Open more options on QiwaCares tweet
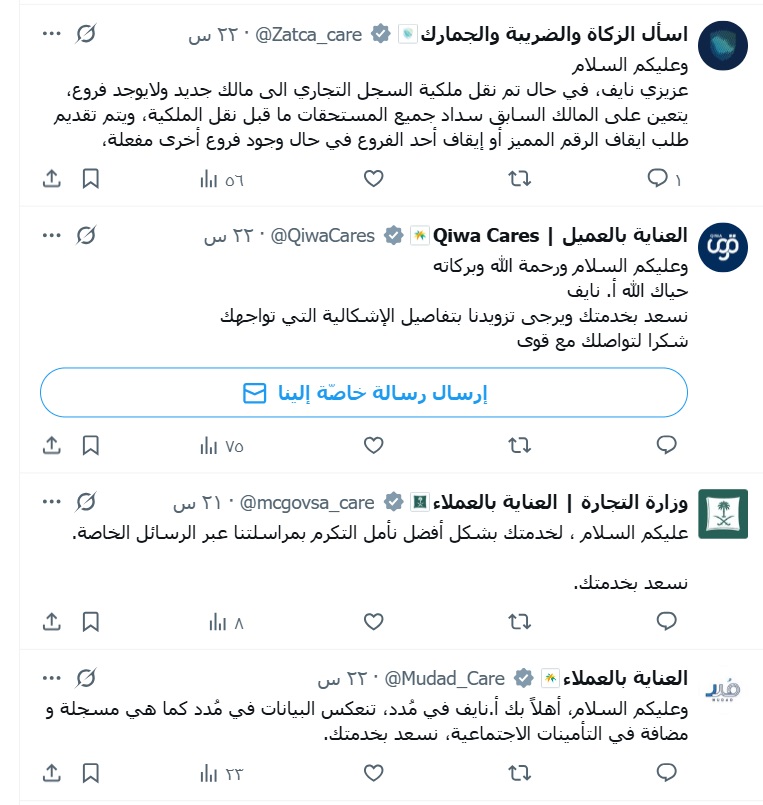The image size is (763, 805). (x=52, y=236)
